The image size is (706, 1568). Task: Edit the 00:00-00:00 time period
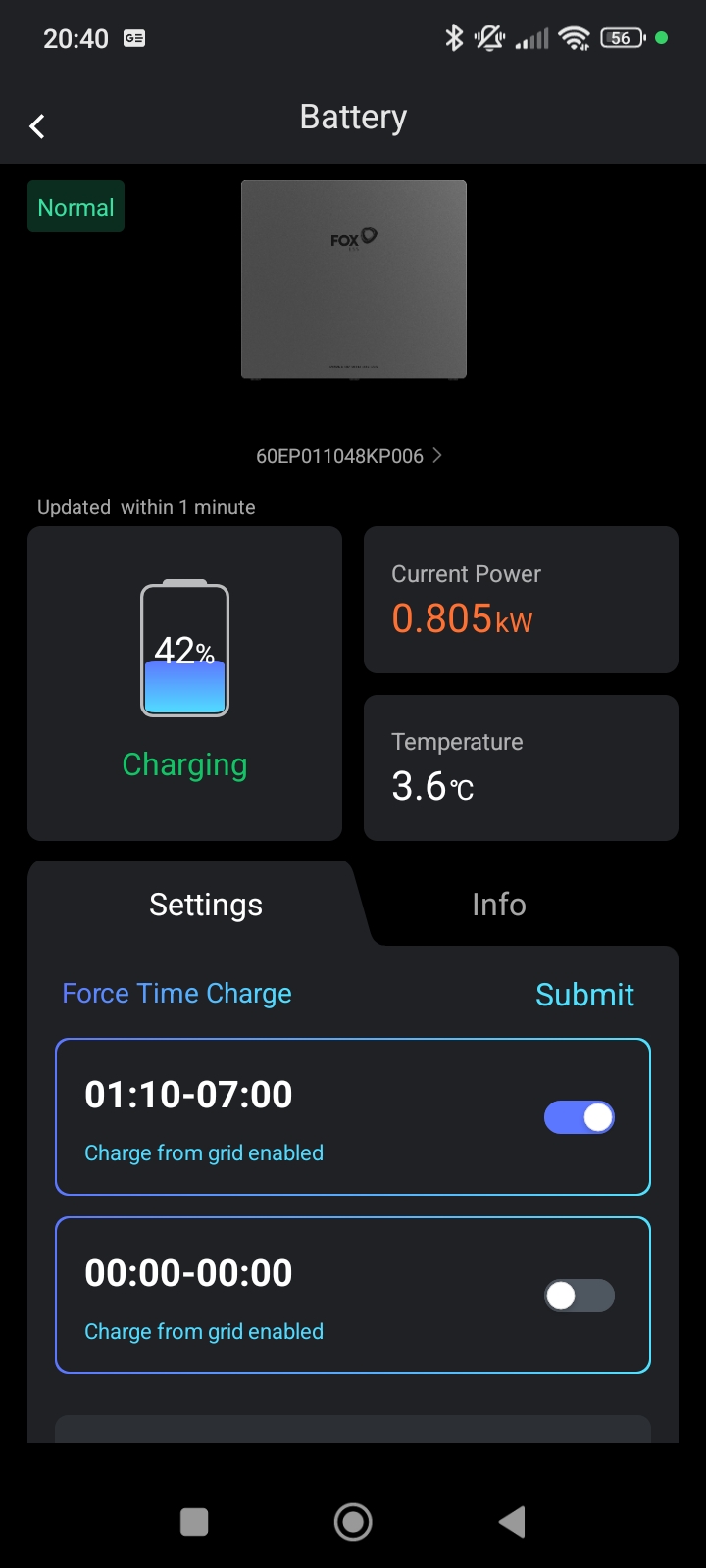tap(189, 1273)
